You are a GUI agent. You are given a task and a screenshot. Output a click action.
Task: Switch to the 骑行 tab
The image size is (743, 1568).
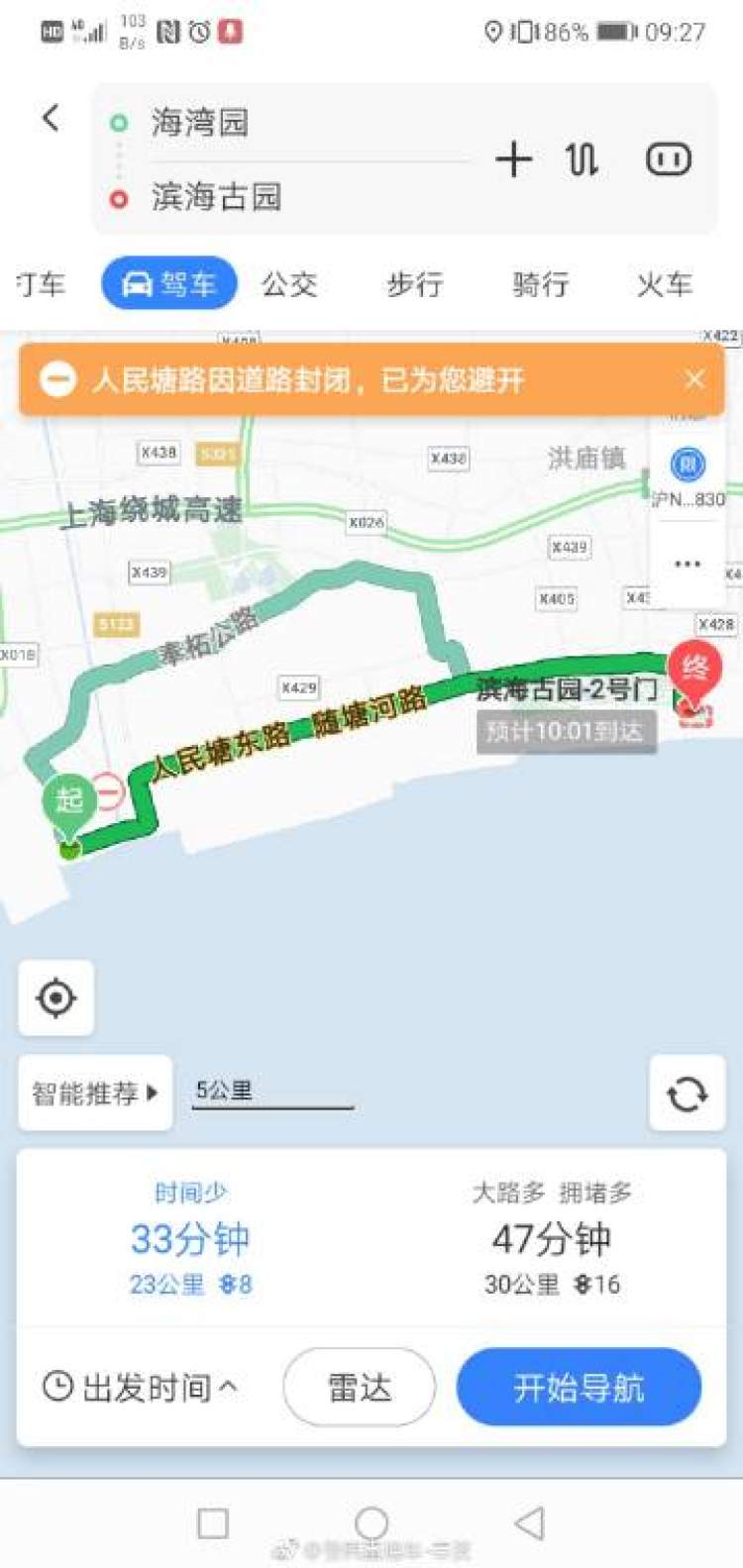[540, 284]
